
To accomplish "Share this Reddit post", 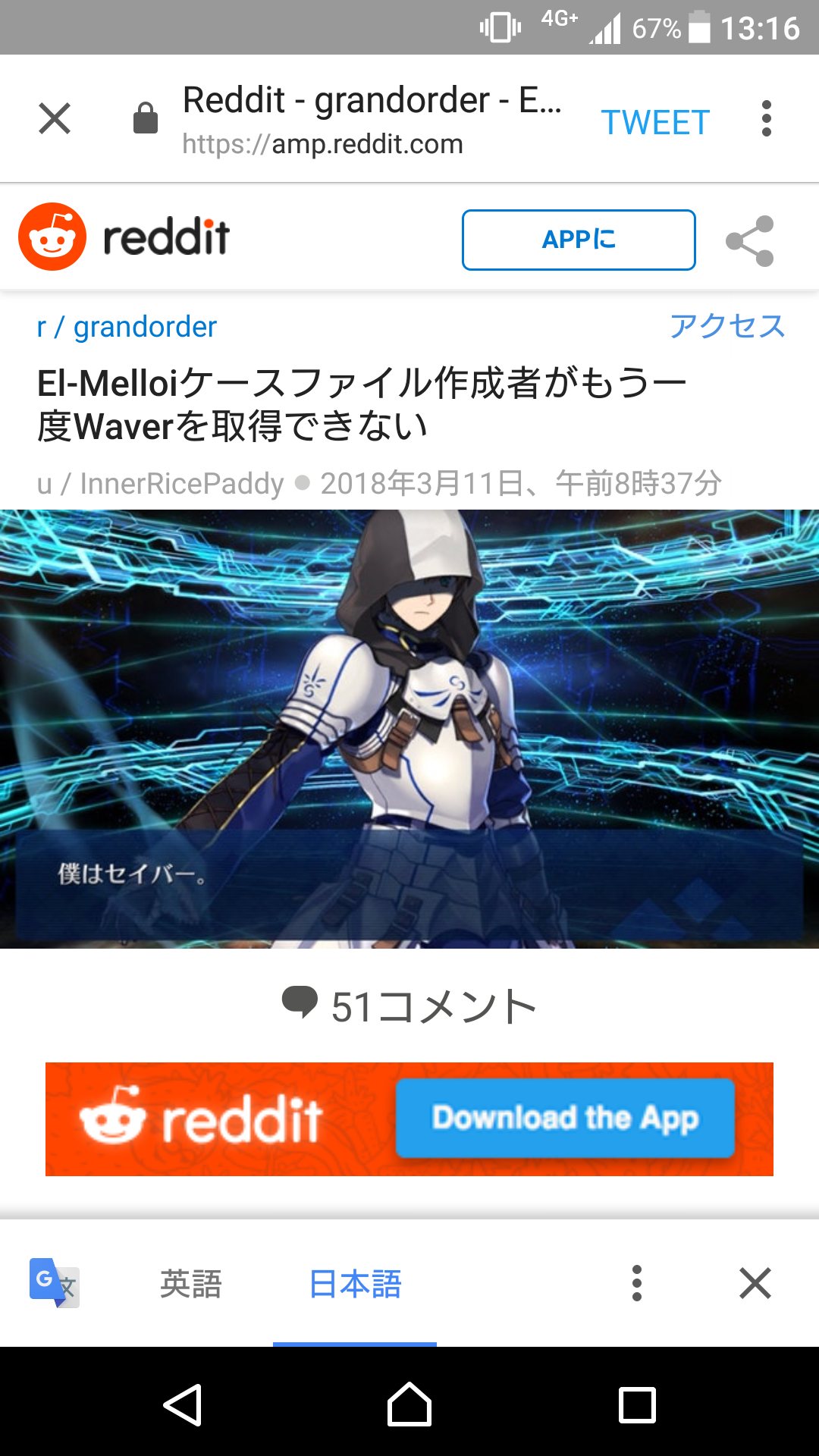I will pyautogui.click(x=750, y=241).
